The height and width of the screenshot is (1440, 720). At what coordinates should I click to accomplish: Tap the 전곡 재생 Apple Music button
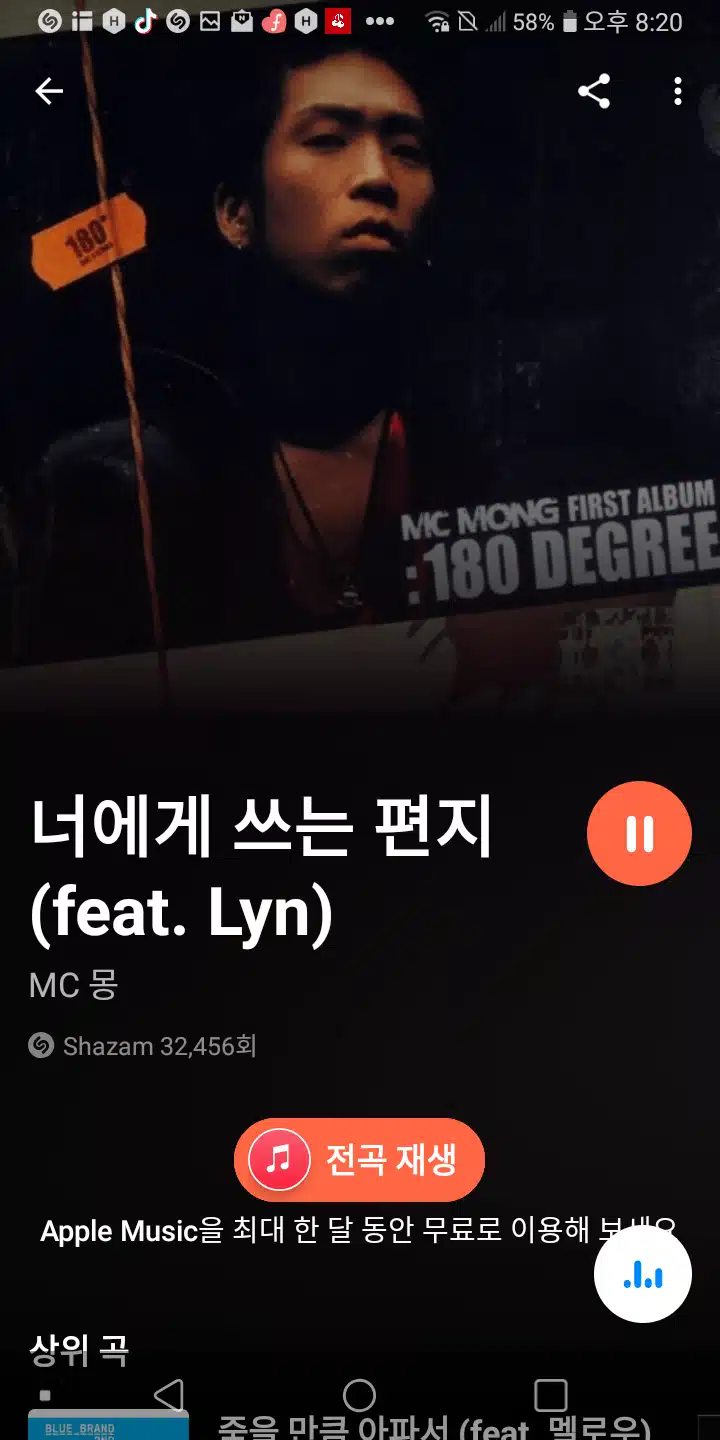[359, 1160]
